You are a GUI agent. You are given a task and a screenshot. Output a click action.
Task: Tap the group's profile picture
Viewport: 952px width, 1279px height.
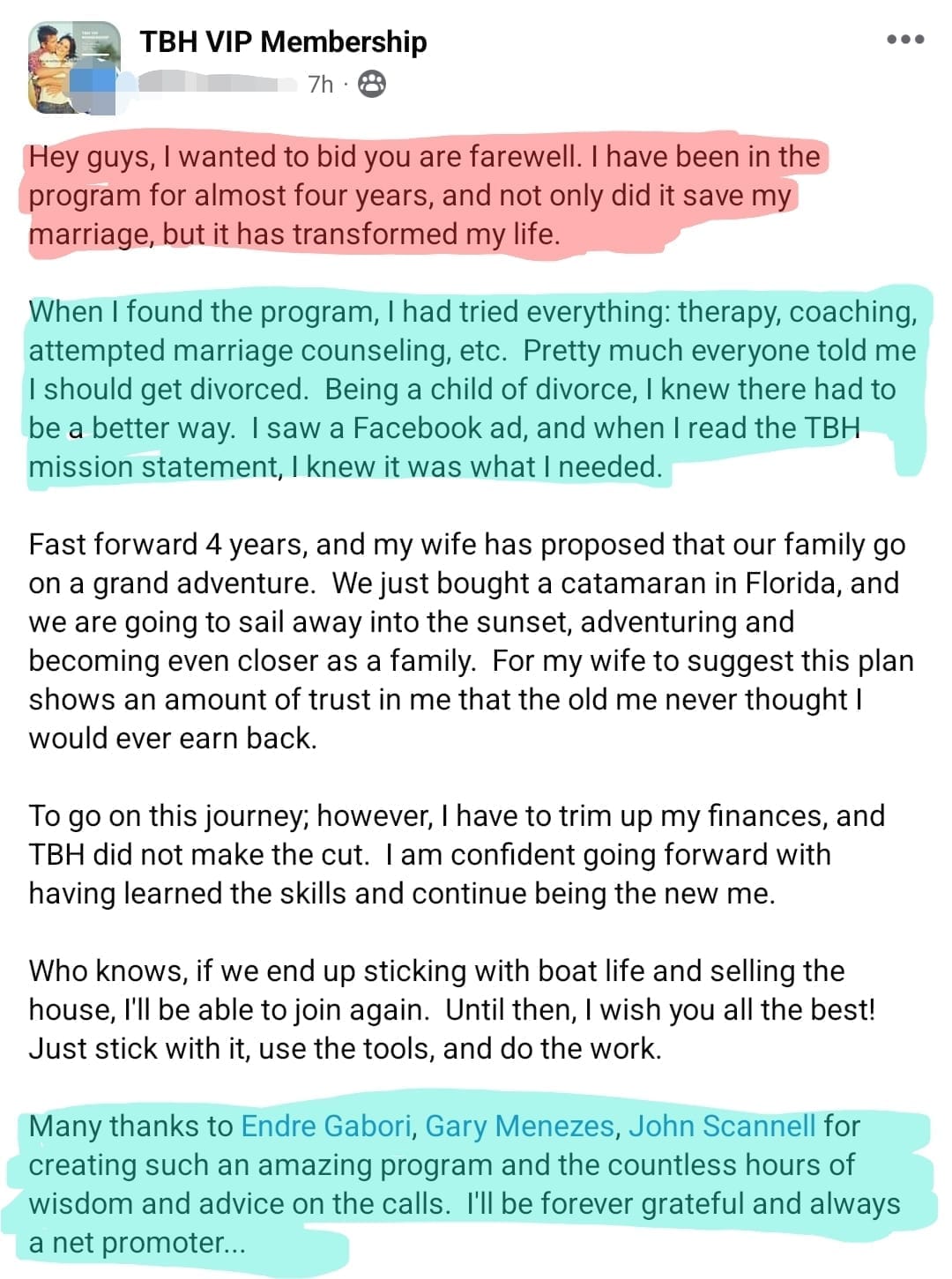pyautogui.click(x=74, y=68)
